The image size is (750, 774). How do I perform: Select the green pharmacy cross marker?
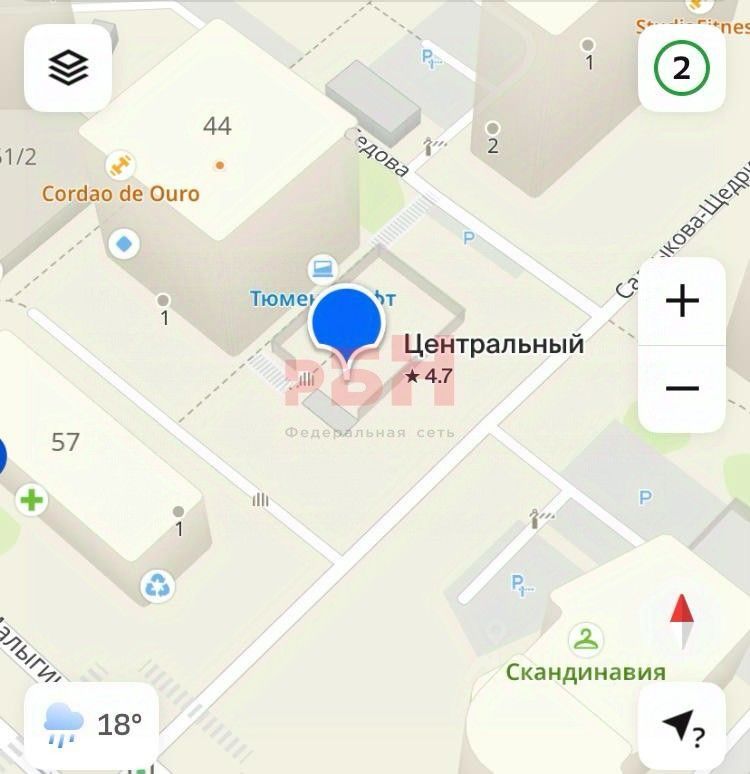click(33, 499)
